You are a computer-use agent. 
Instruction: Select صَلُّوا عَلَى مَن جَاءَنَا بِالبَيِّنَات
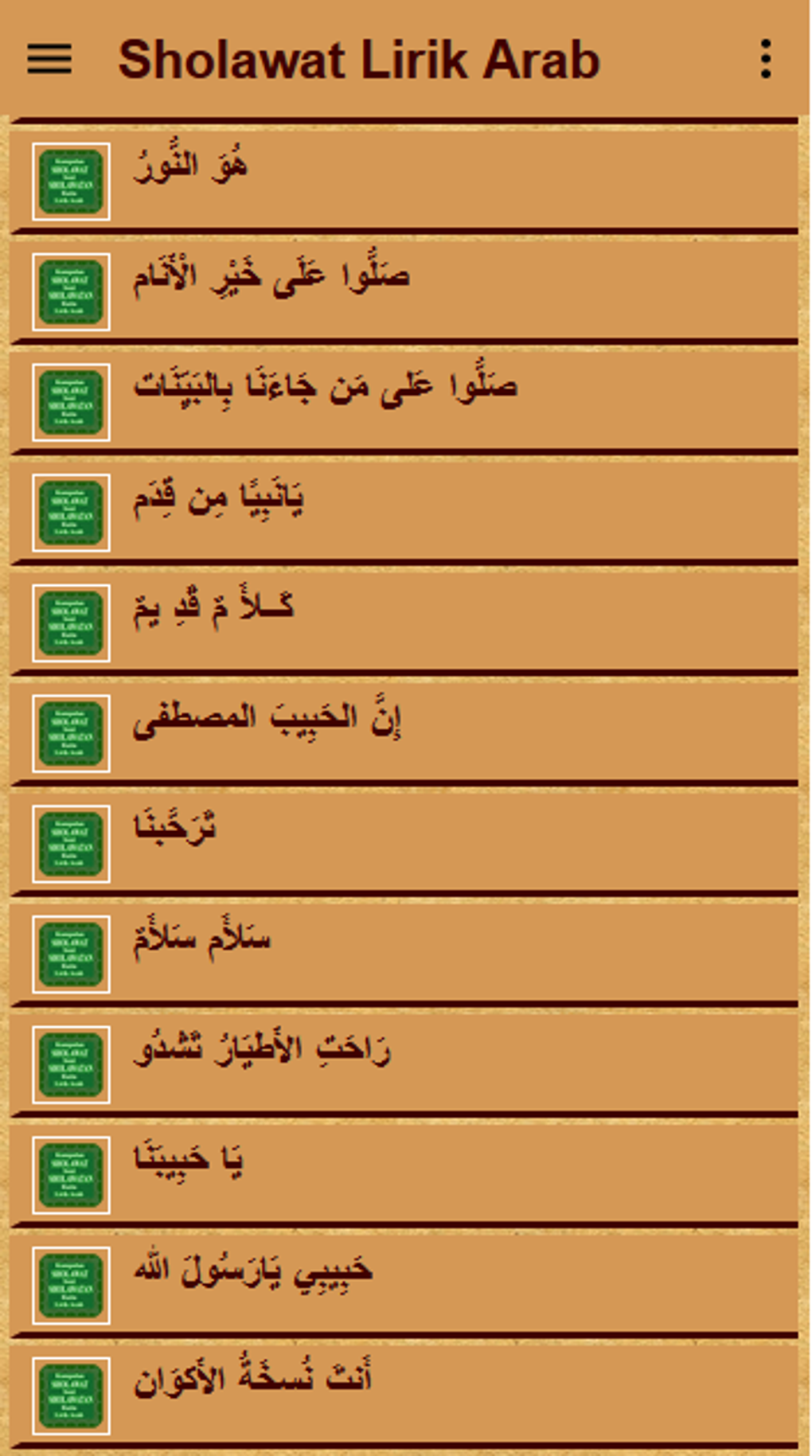pyautogui.click(x=404, y=401)
